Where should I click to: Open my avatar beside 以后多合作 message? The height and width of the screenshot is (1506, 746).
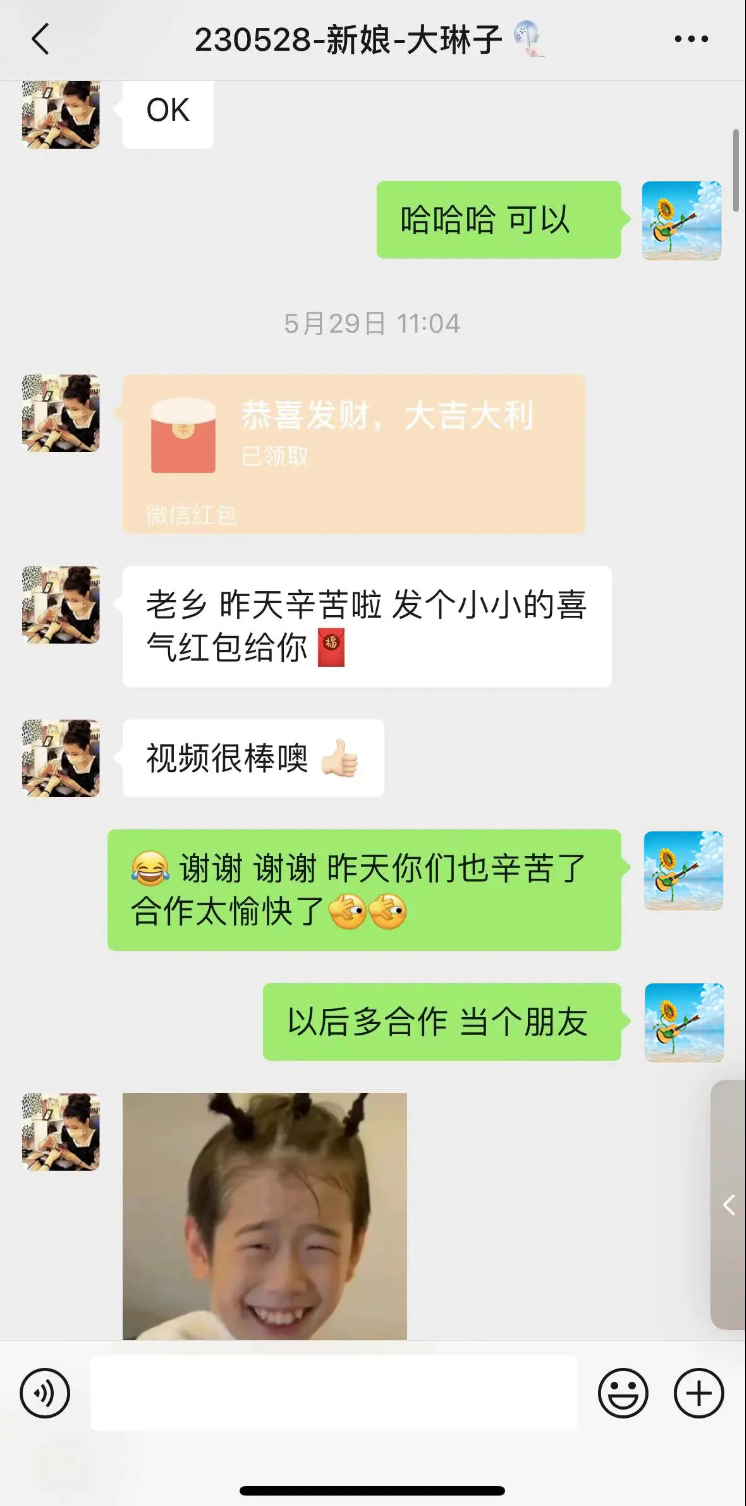tap(683, 1022)
